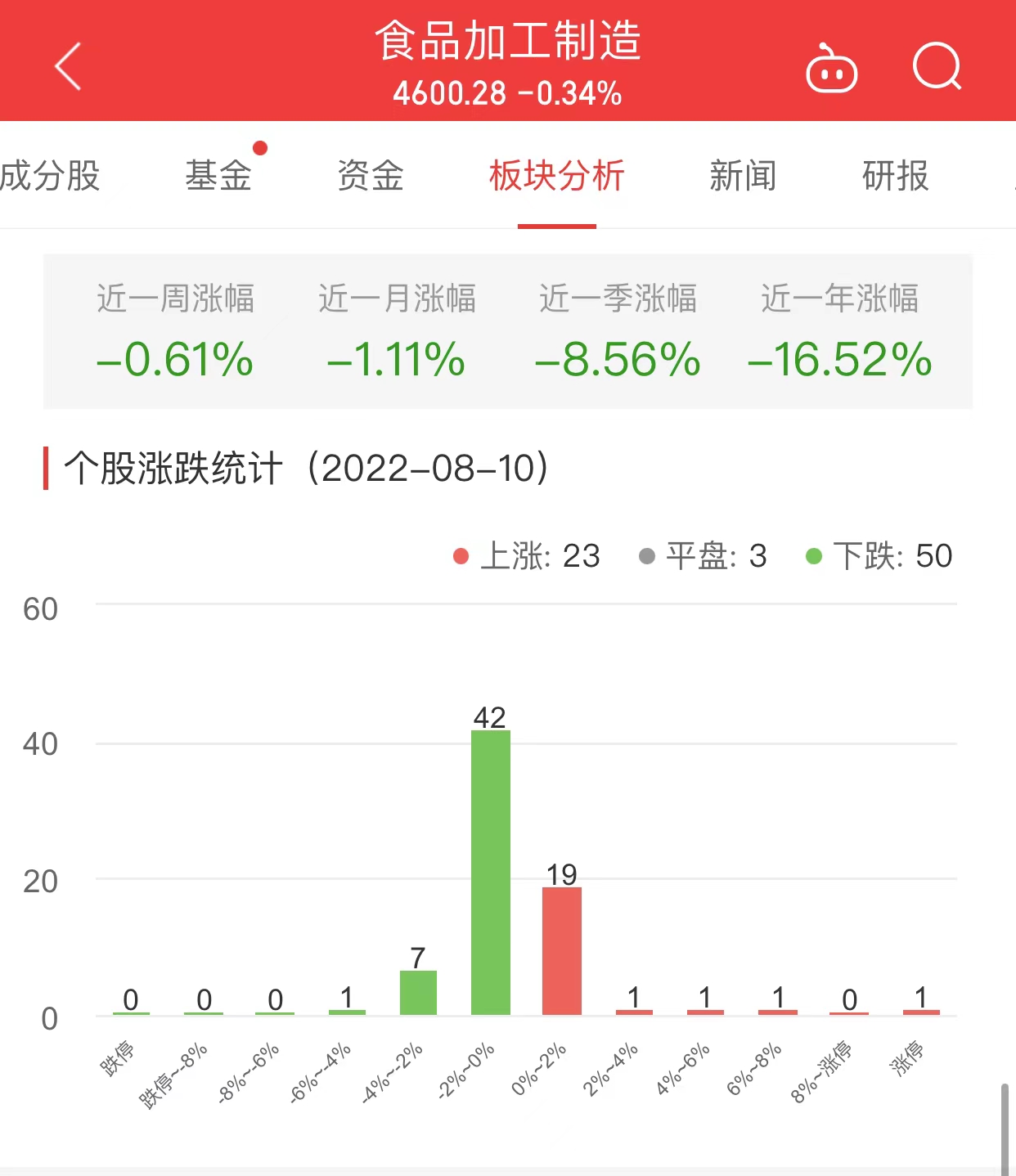Open the 研报 tab
The height and width of the screenshot is (1176, 1016).
pyautogui.click(x=895, y=176)
